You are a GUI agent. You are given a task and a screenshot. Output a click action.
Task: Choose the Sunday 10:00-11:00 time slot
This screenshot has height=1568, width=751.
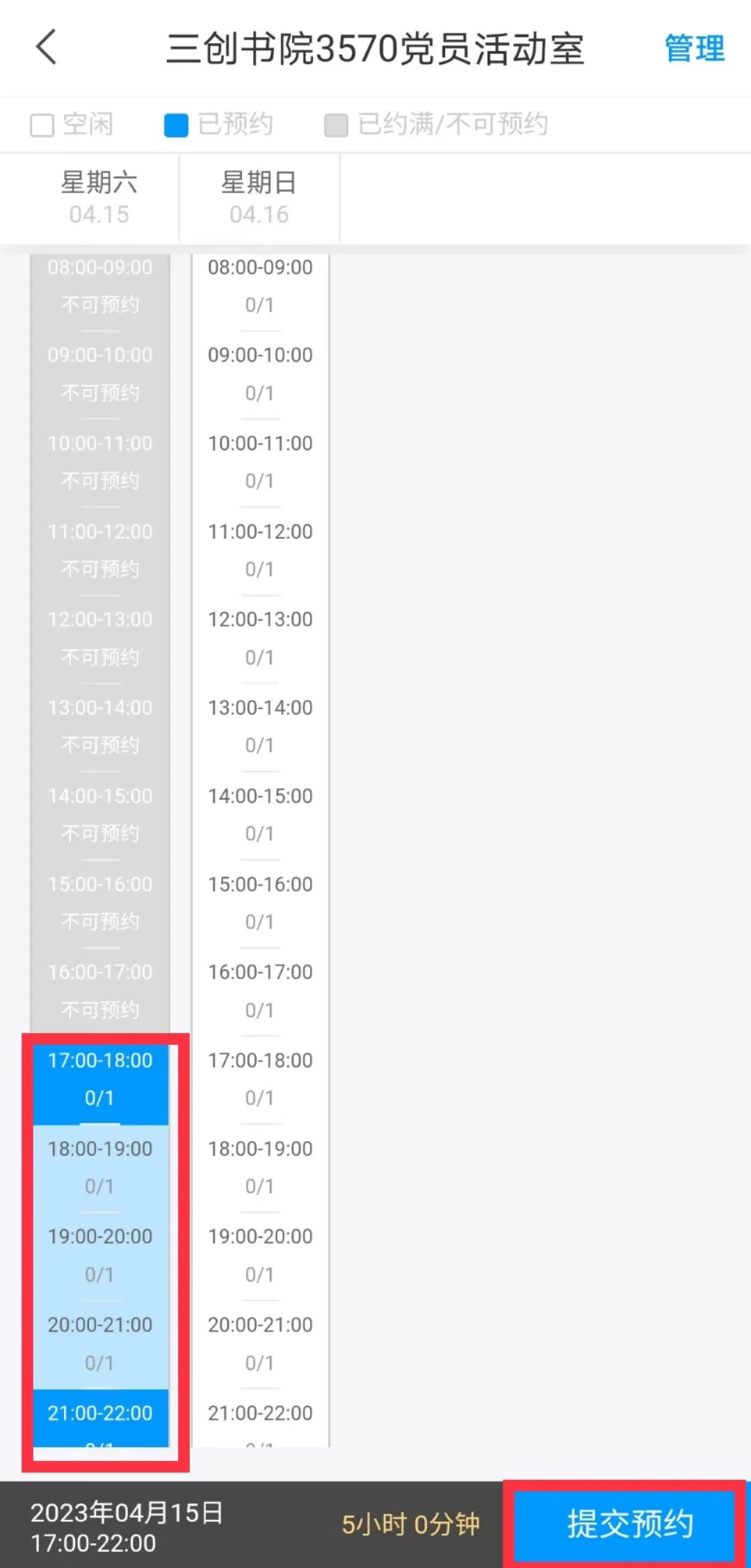point(260,462)
